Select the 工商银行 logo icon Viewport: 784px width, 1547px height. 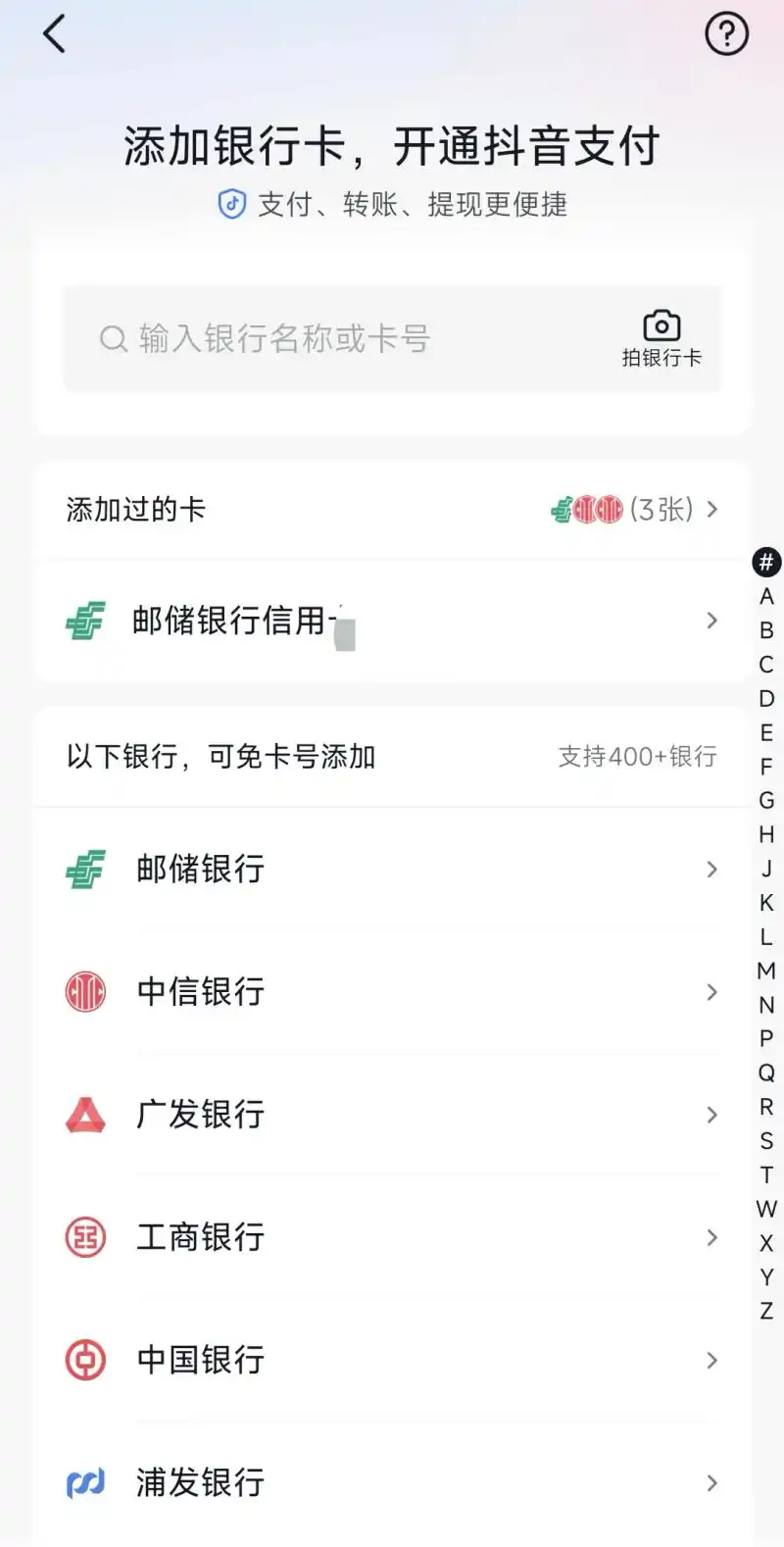point(85,1237)
